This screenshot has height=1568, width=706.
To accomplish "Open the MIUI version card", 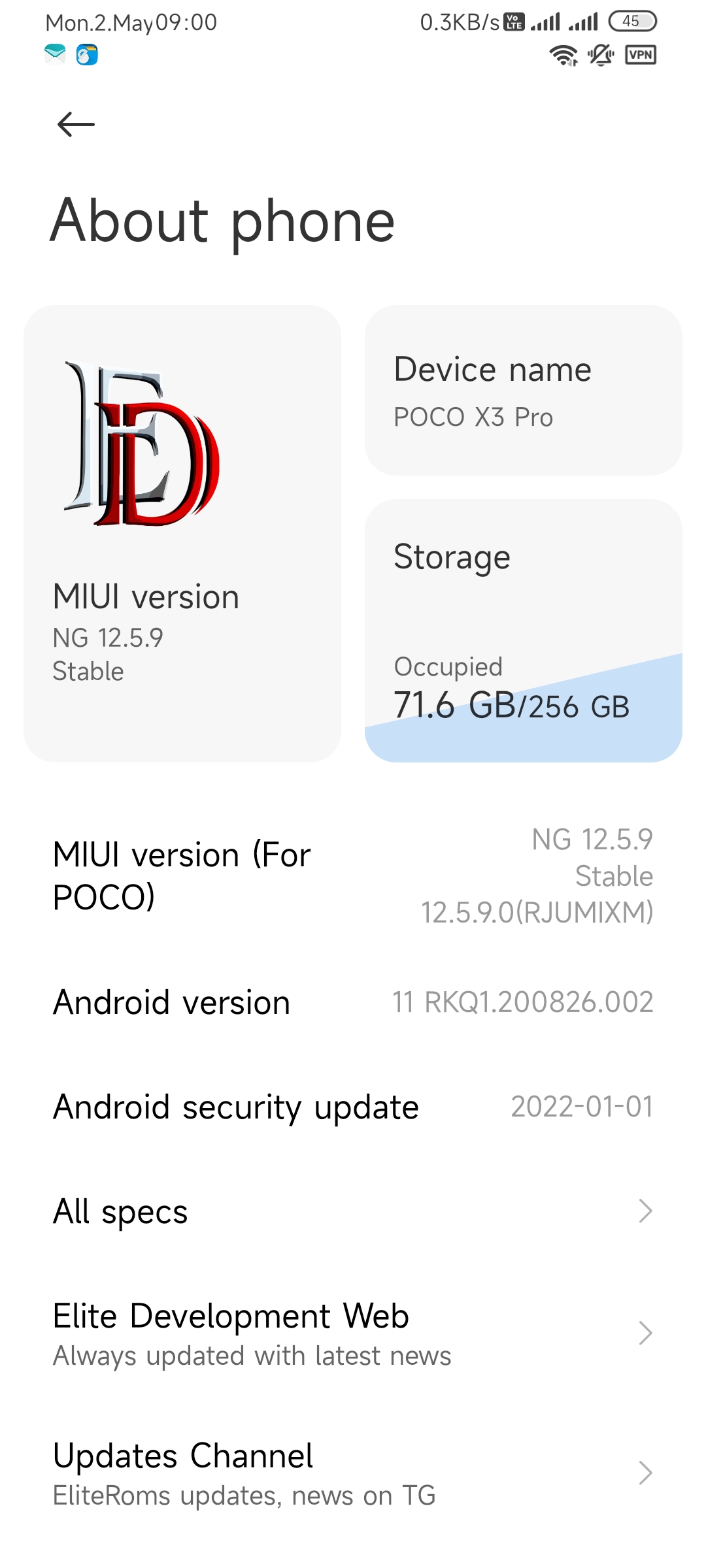I will [182, 533].
